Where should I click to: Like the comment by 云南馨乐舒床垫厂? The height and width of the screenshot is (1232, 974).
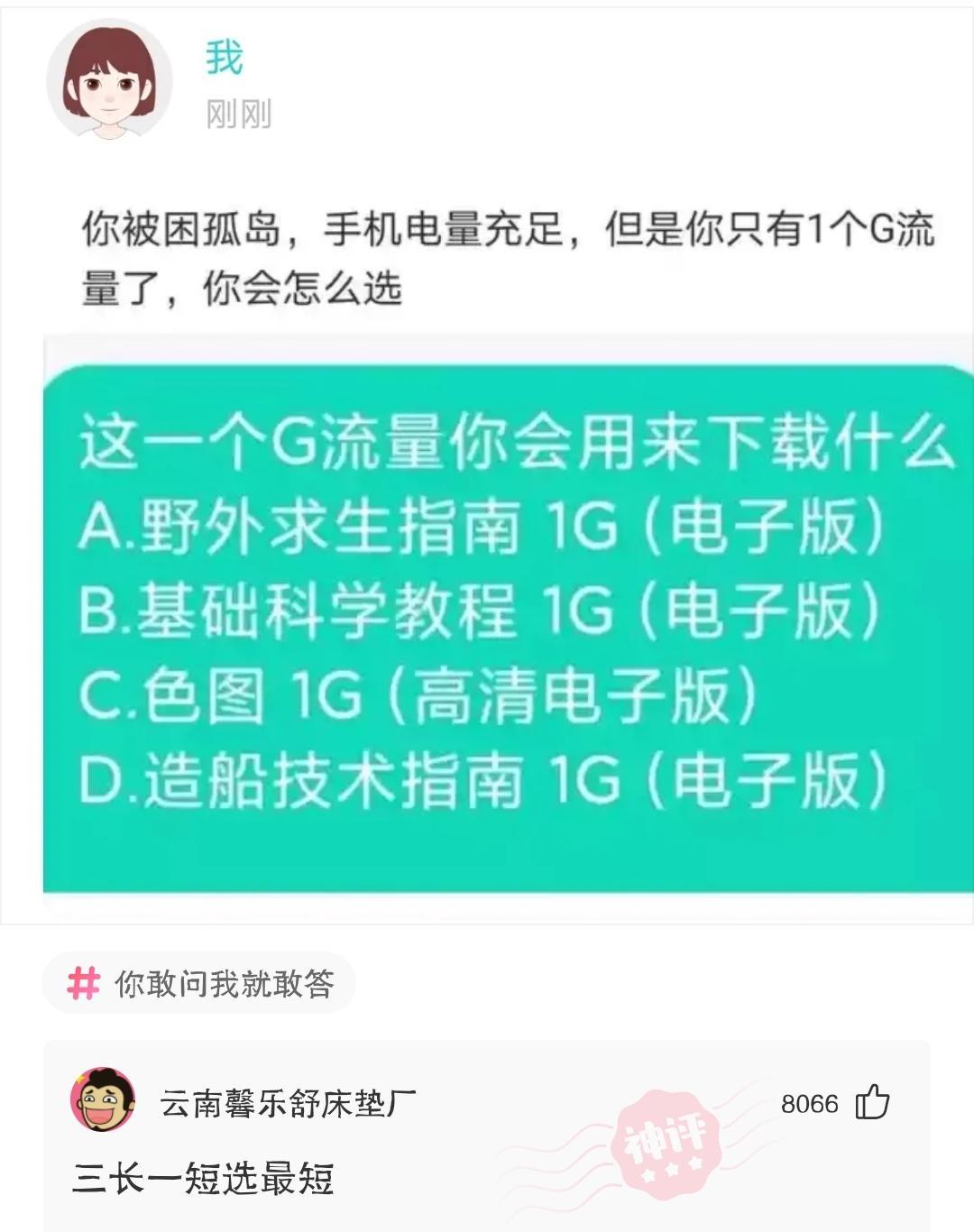[x=871, y=1102]
